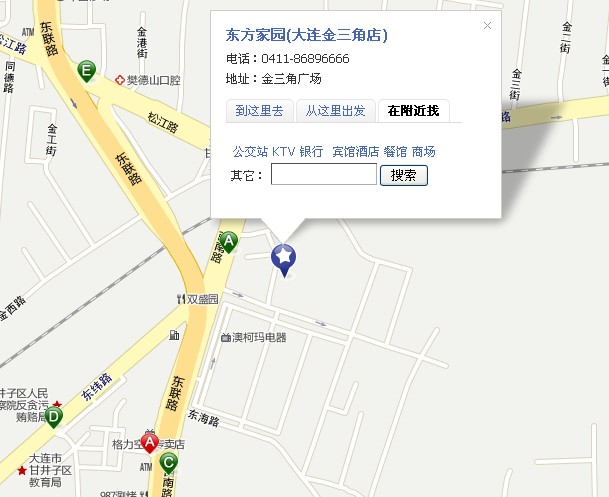
Task: Tap the blue star location marker
Action: coord(284,258)
